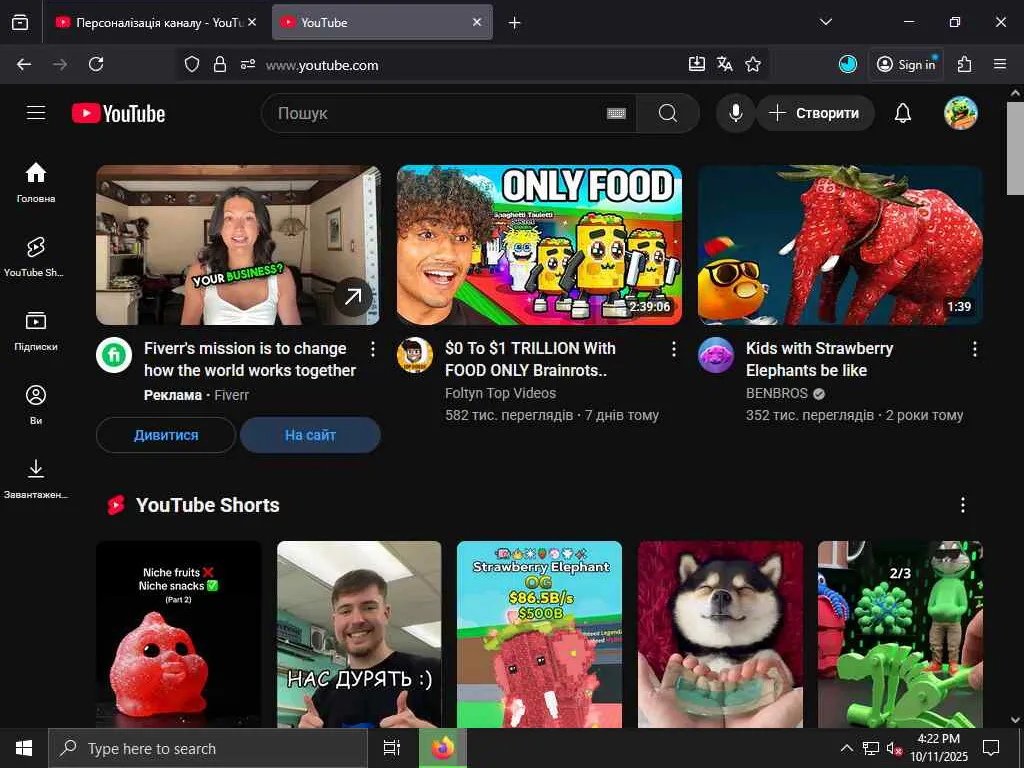Open the account avatar menu
This screenshot has width=1024, height=768.
click(960, 113)
